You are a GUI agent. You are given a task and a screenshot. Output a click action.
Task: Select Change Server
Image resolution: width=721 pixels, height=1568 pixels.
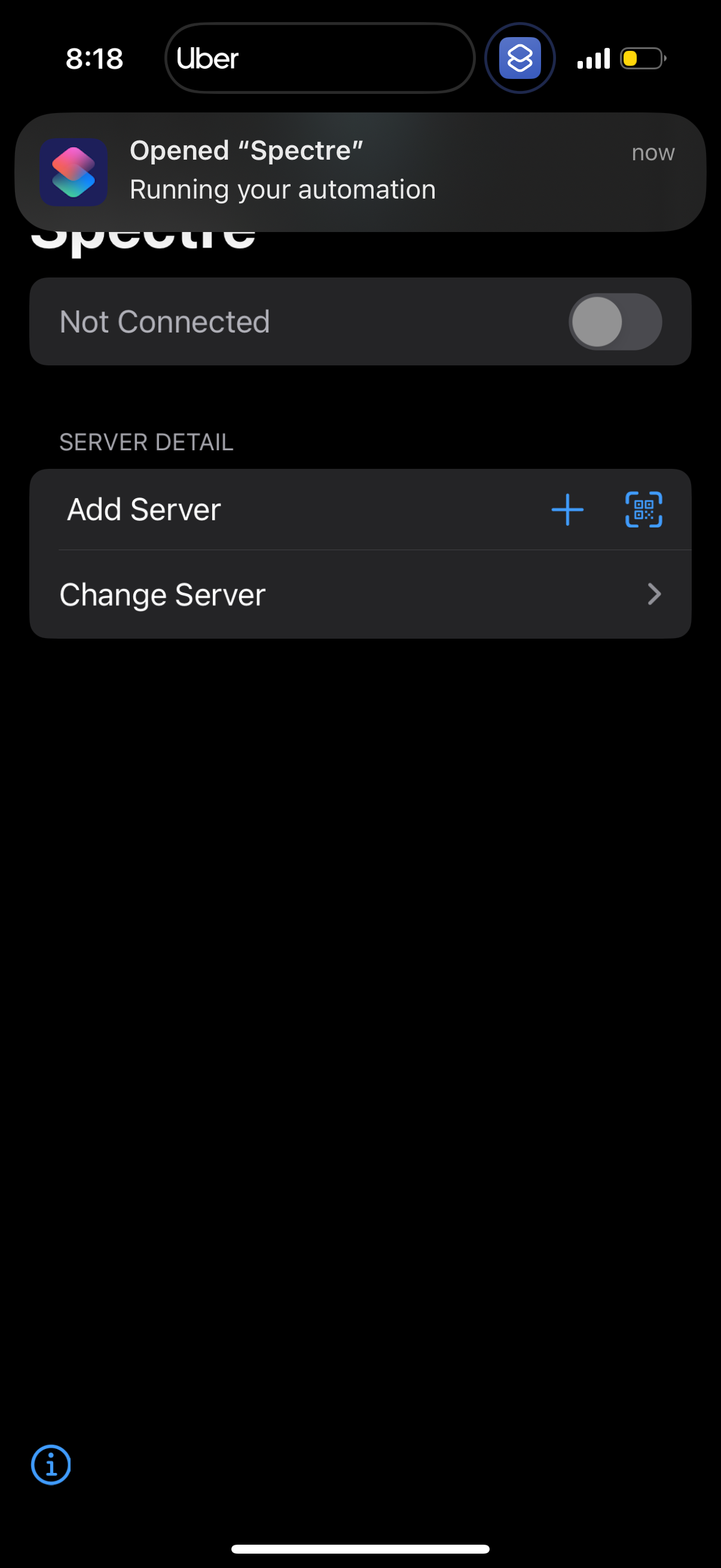(163, 594)
